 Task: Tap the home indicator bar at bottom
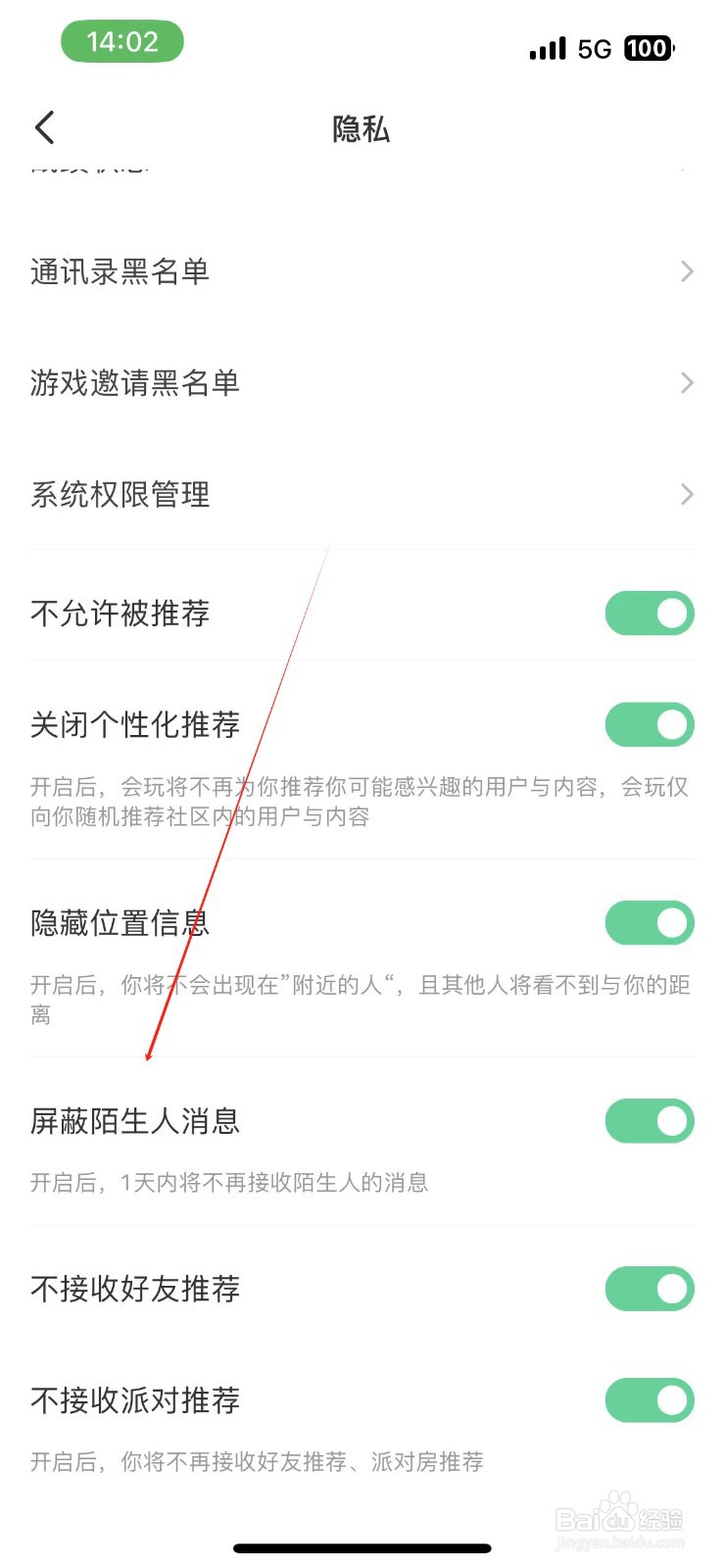pyautogui.click(x=362, y=1548)
